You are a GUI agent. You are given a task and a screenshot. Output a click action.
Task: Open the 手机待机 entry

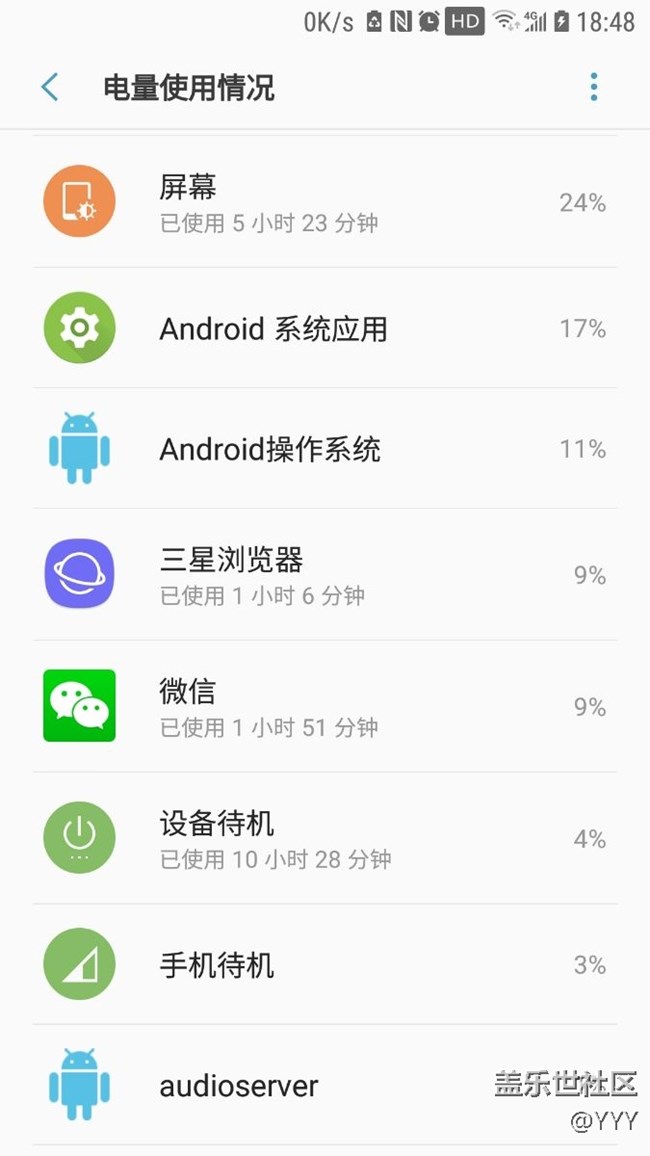[x=325, y=965]
